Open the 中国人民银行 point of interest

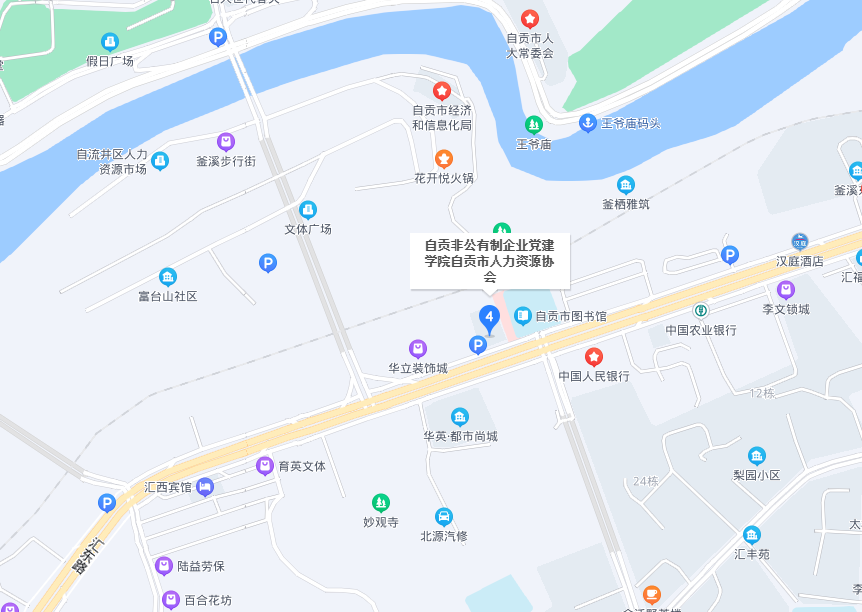594,357
